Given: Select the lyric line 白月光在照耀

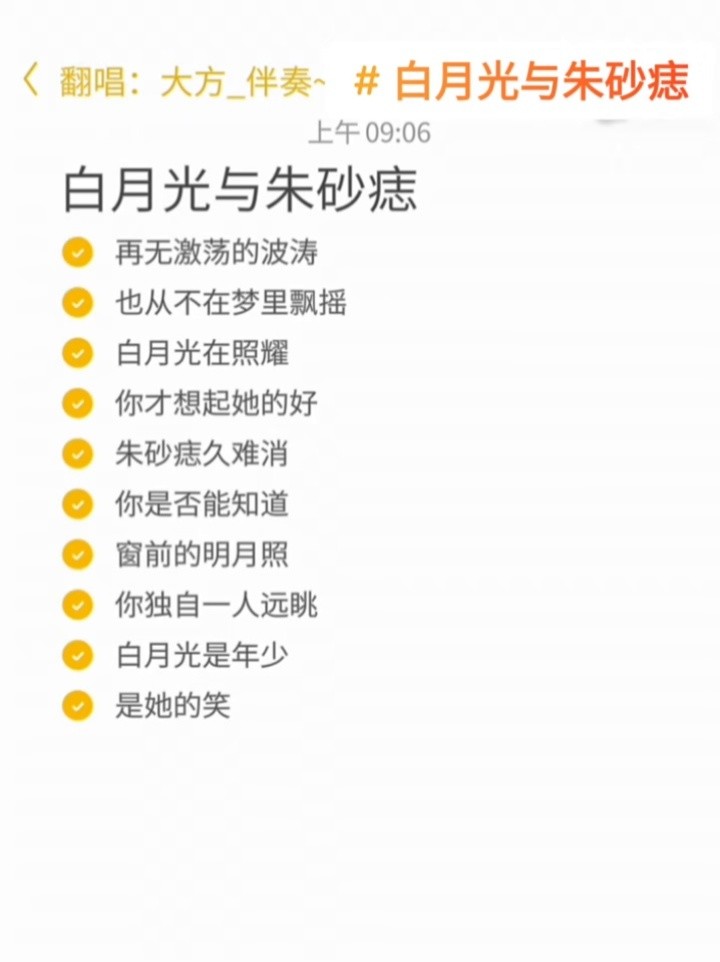Looking at the screenshot, I should 198,353.
